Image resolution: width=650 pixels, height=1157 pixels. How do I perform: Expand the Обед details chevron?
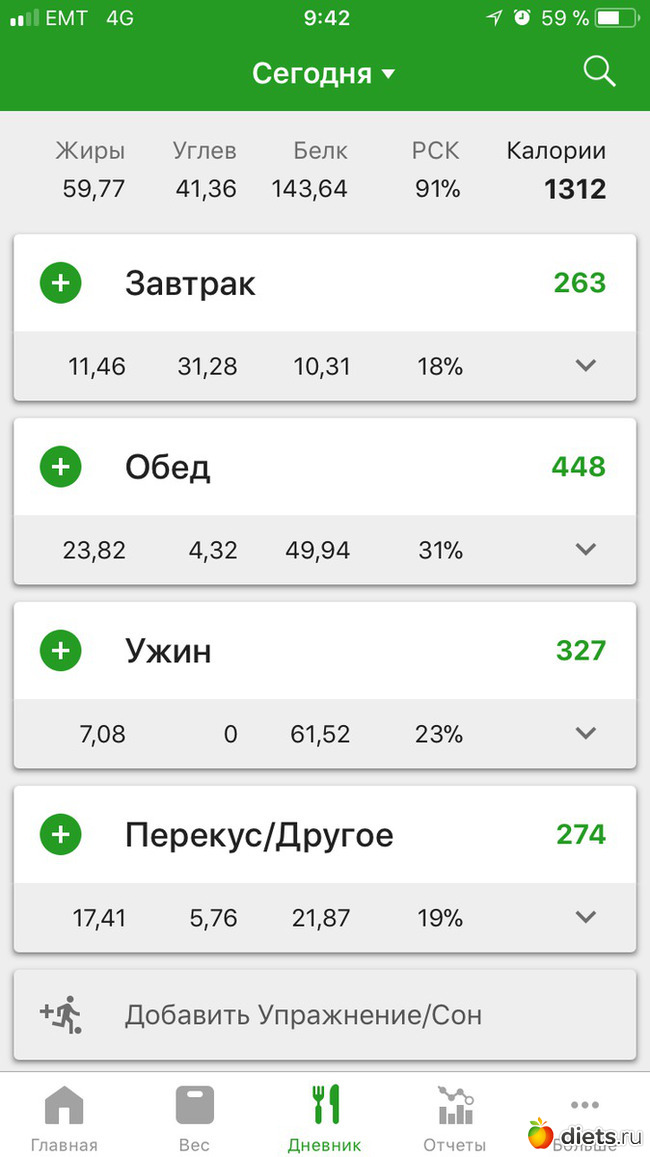[x=586, y=549]
